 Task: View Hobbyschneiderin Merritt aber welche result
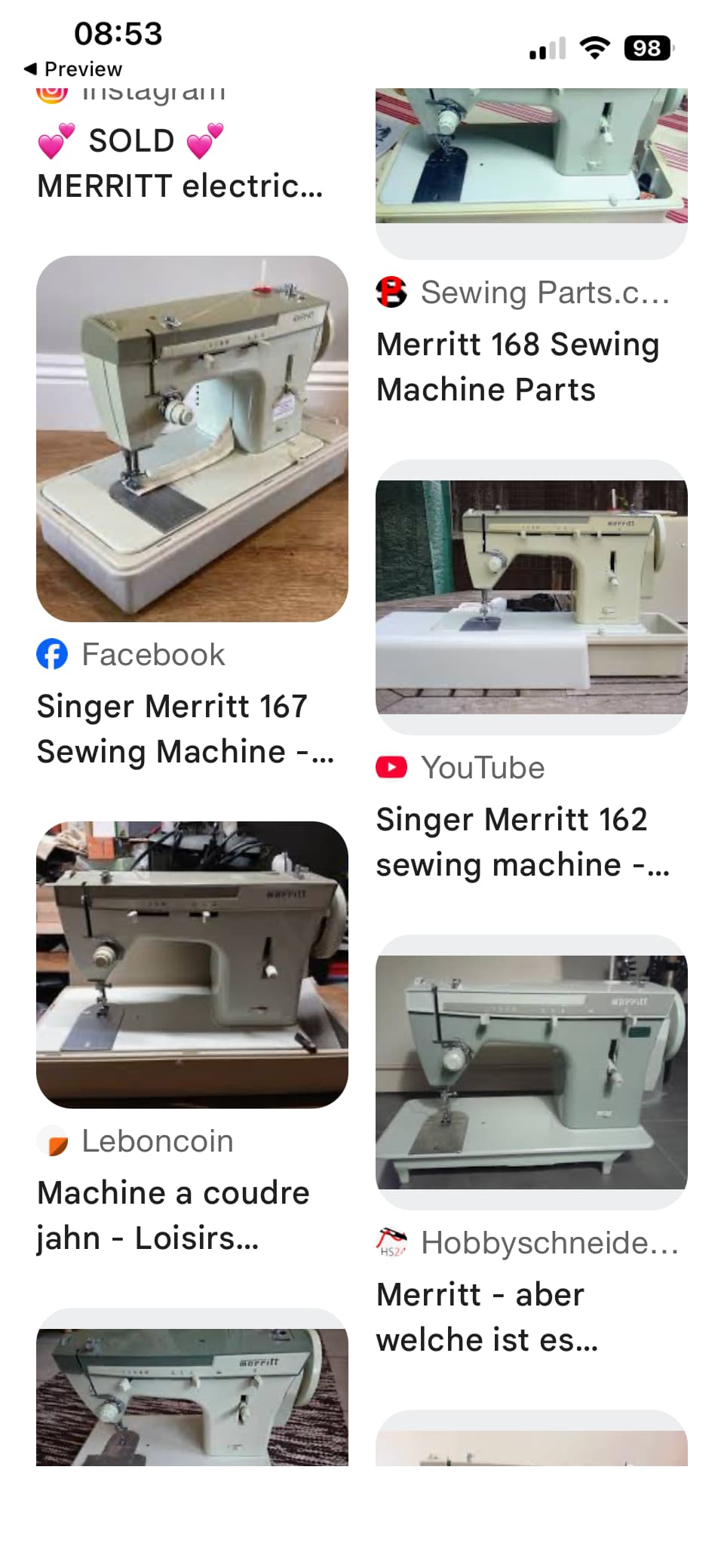click(x=531, y=1072)
